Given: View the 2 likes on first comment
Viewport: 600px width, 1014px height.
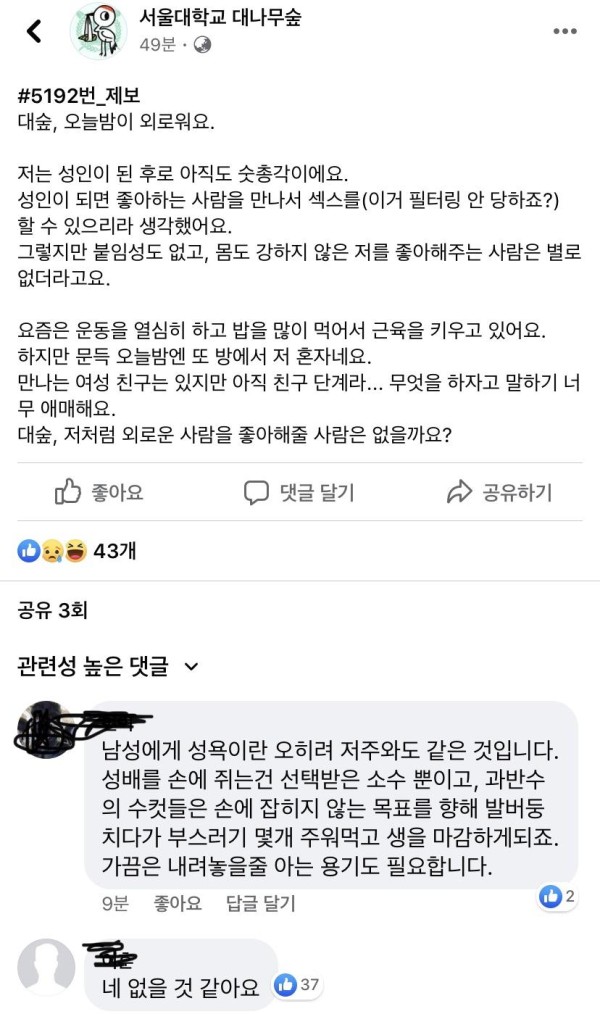Looking at the screenshot, I should coord(558,896).
